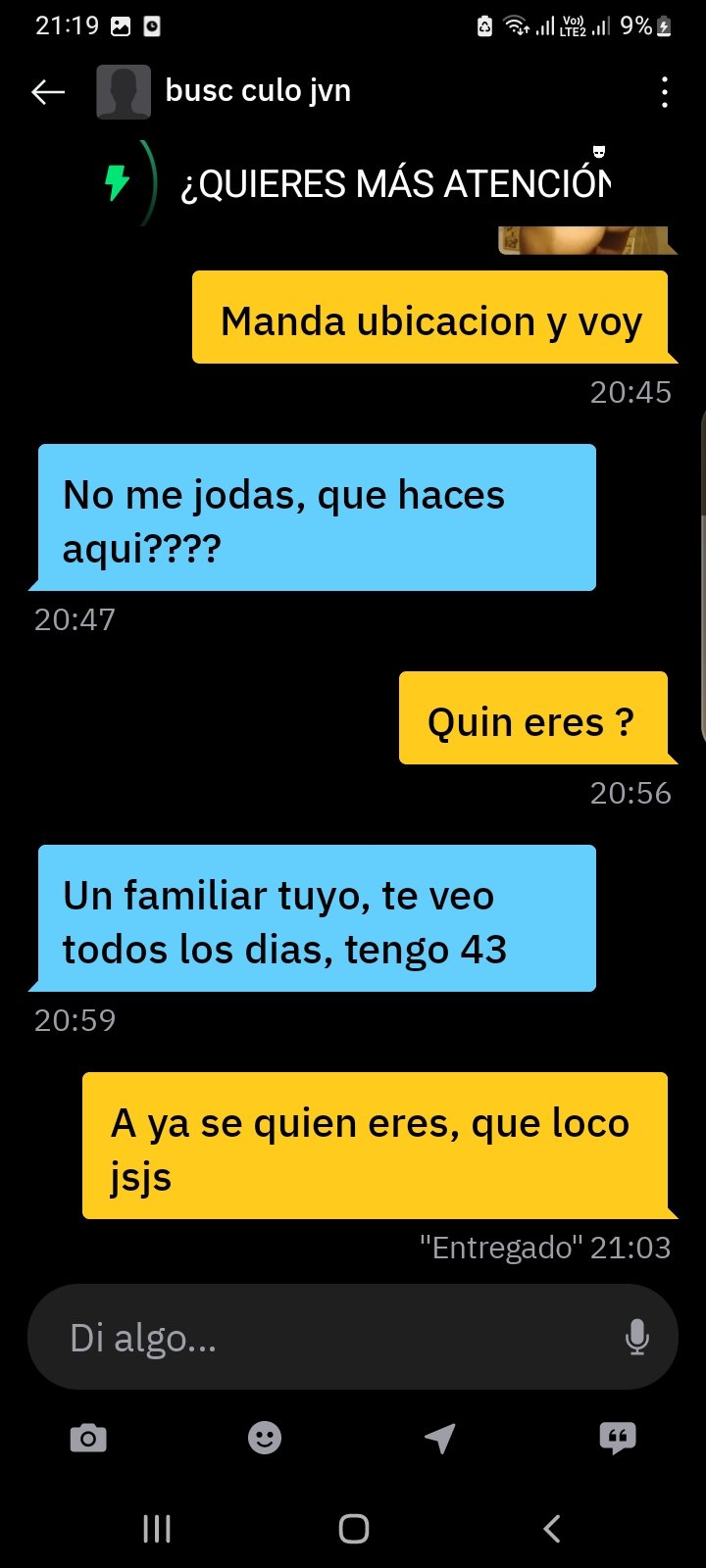Go back to the chat list
706x1568 pixels.
pyautogui.click(x=48, y=92)
